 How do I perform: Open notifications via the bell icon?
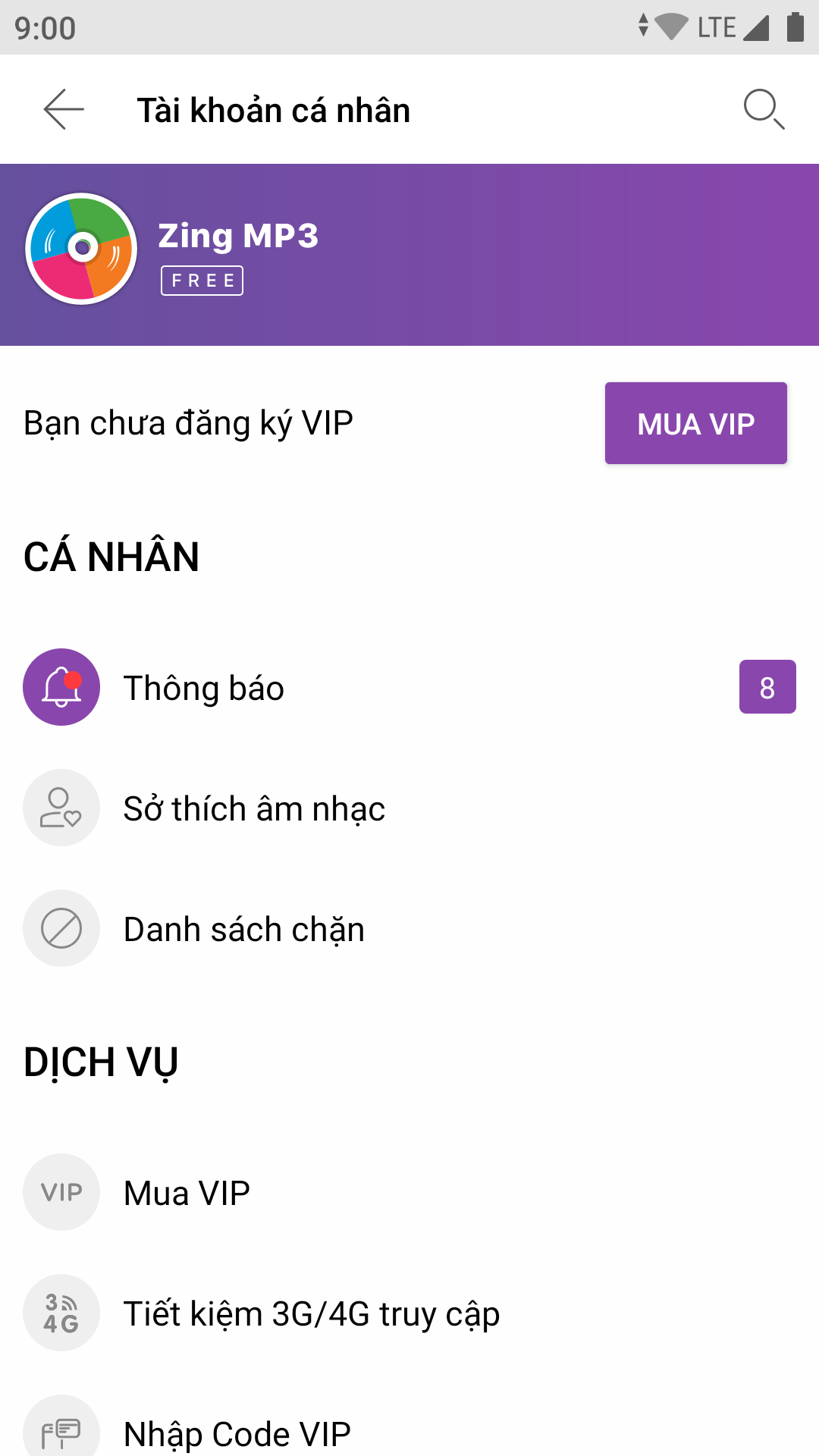[x=61, y=687]
